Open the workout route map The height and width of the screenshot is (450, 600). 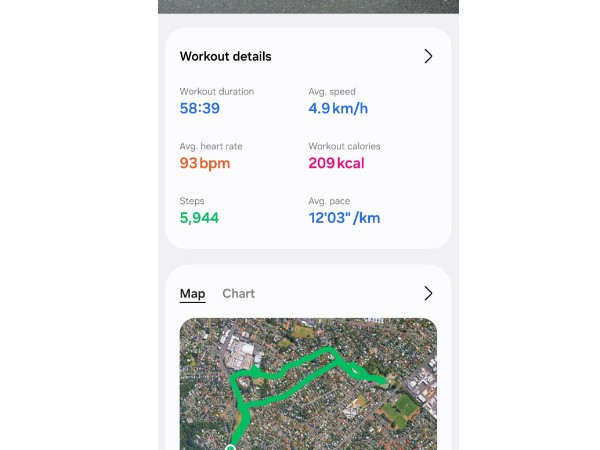(x=308, y=385)
